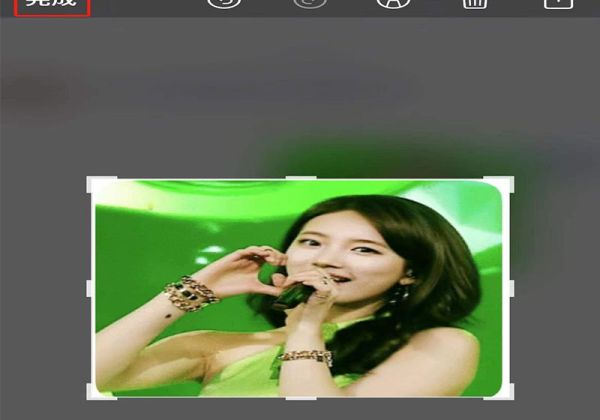Image resolution: width=600 pixels, height=420 pixels.
Task: Delete the selected image with trash icon
Action: coord(475,4)
